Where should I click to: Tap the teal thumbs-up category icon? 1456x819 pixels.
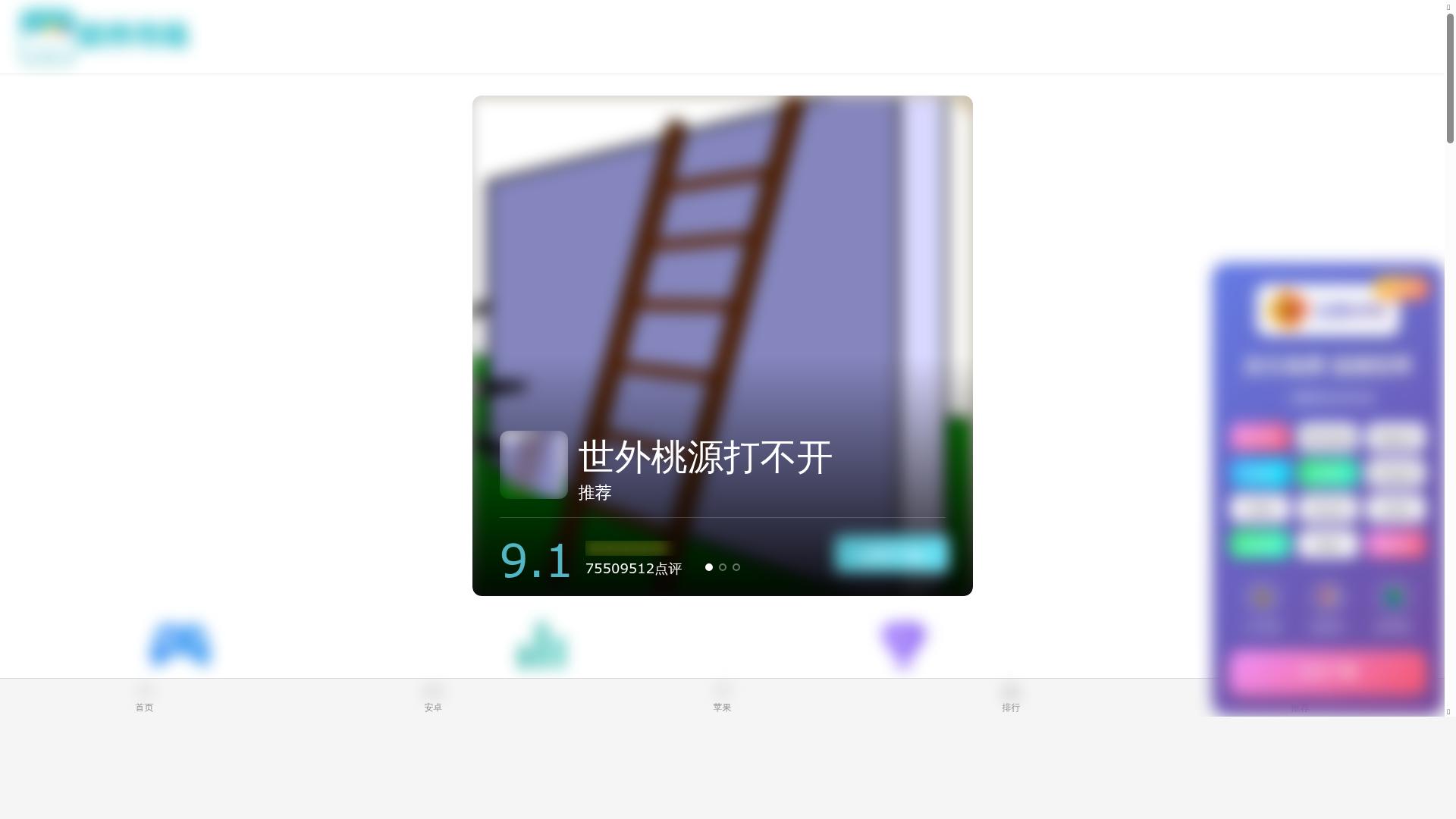coord(541,645)
